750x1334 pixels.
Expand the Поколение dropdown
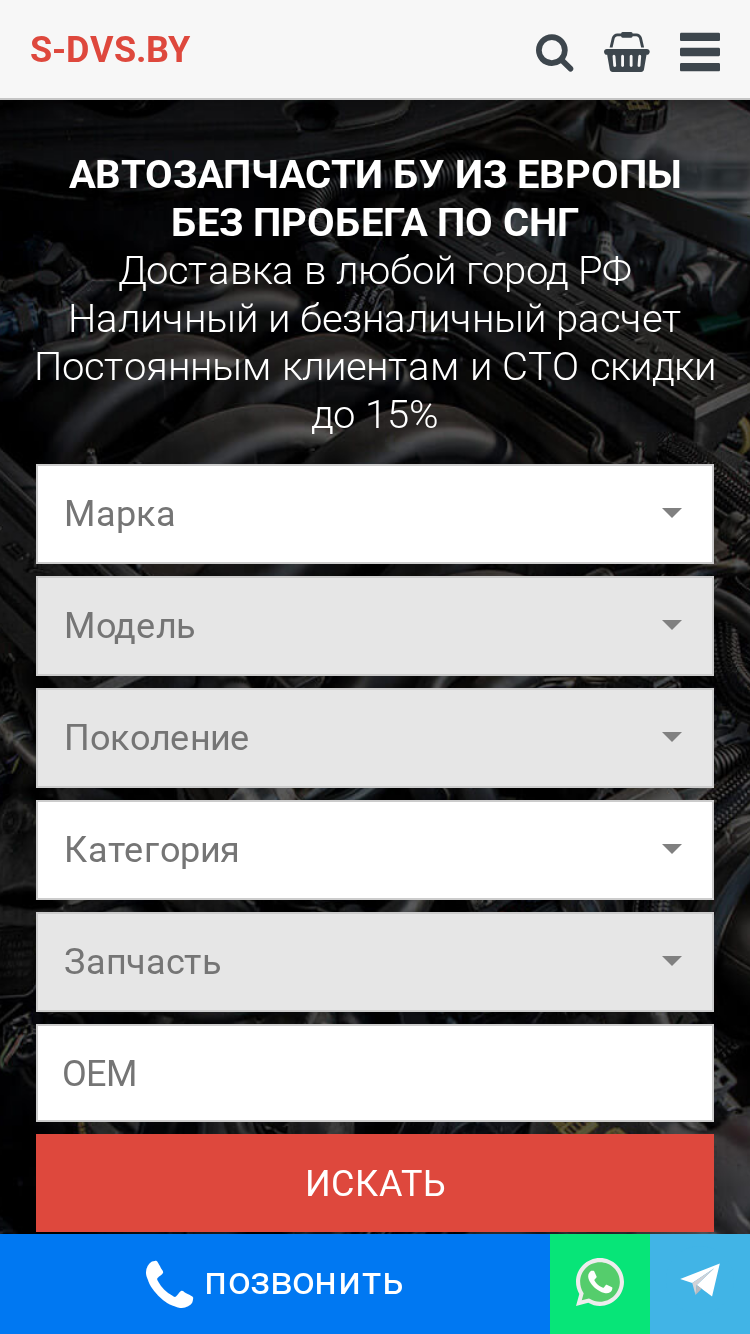point(375,738)
